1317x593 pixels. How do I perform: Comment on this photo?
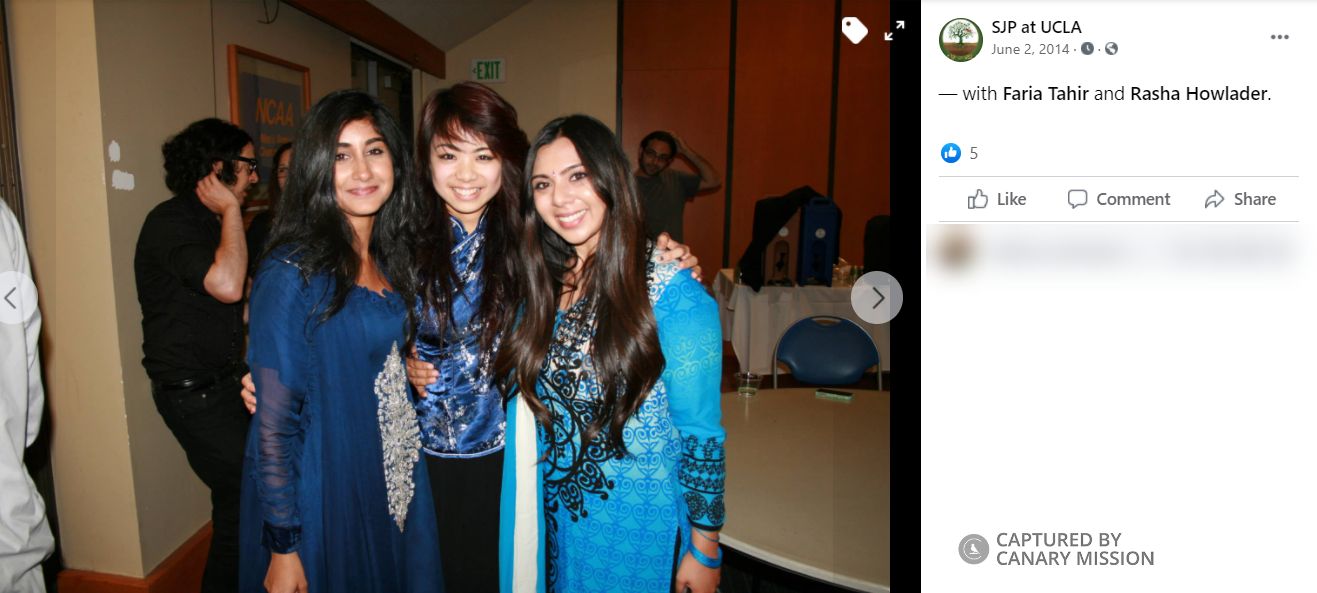[1118, 199]
